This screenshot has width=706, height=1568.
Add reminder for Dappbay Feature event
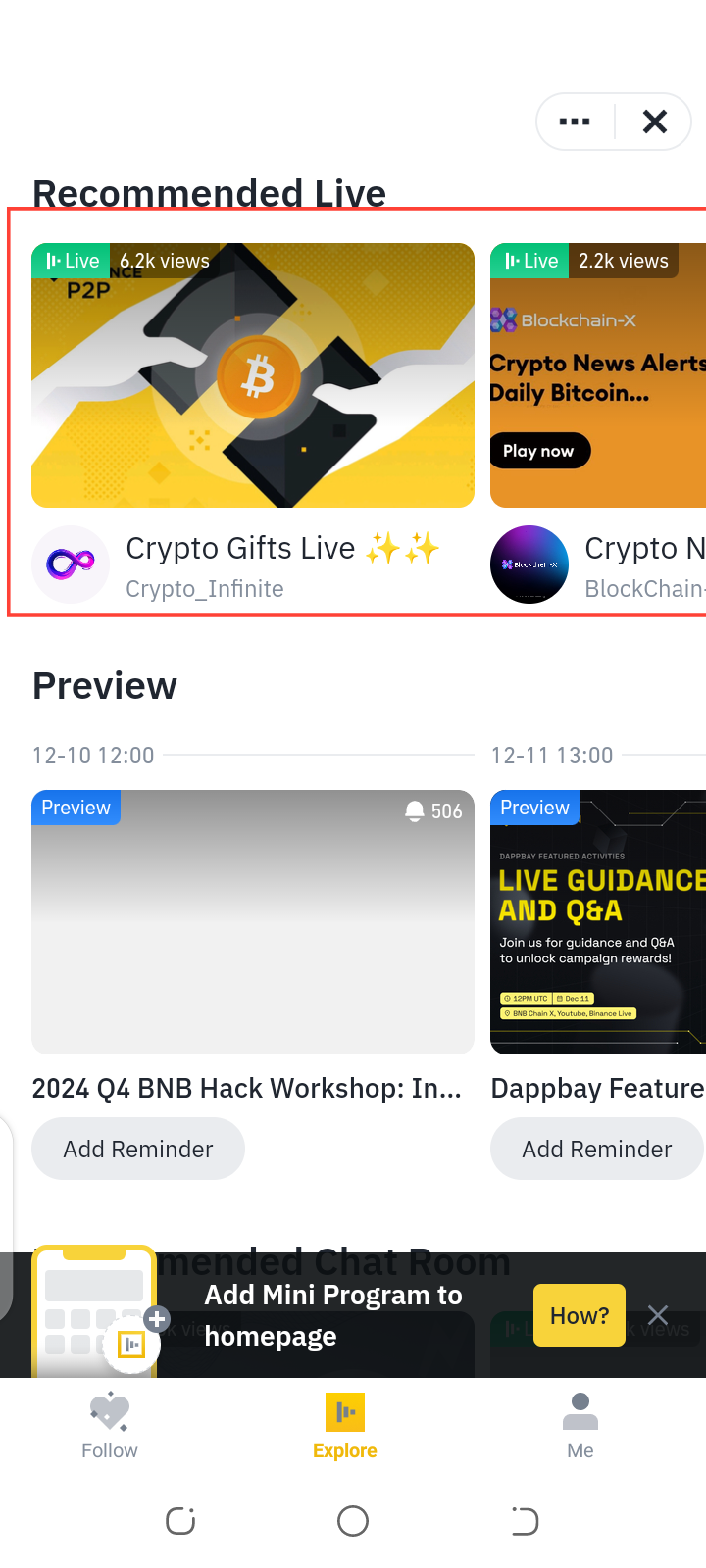click(597, 1149)
